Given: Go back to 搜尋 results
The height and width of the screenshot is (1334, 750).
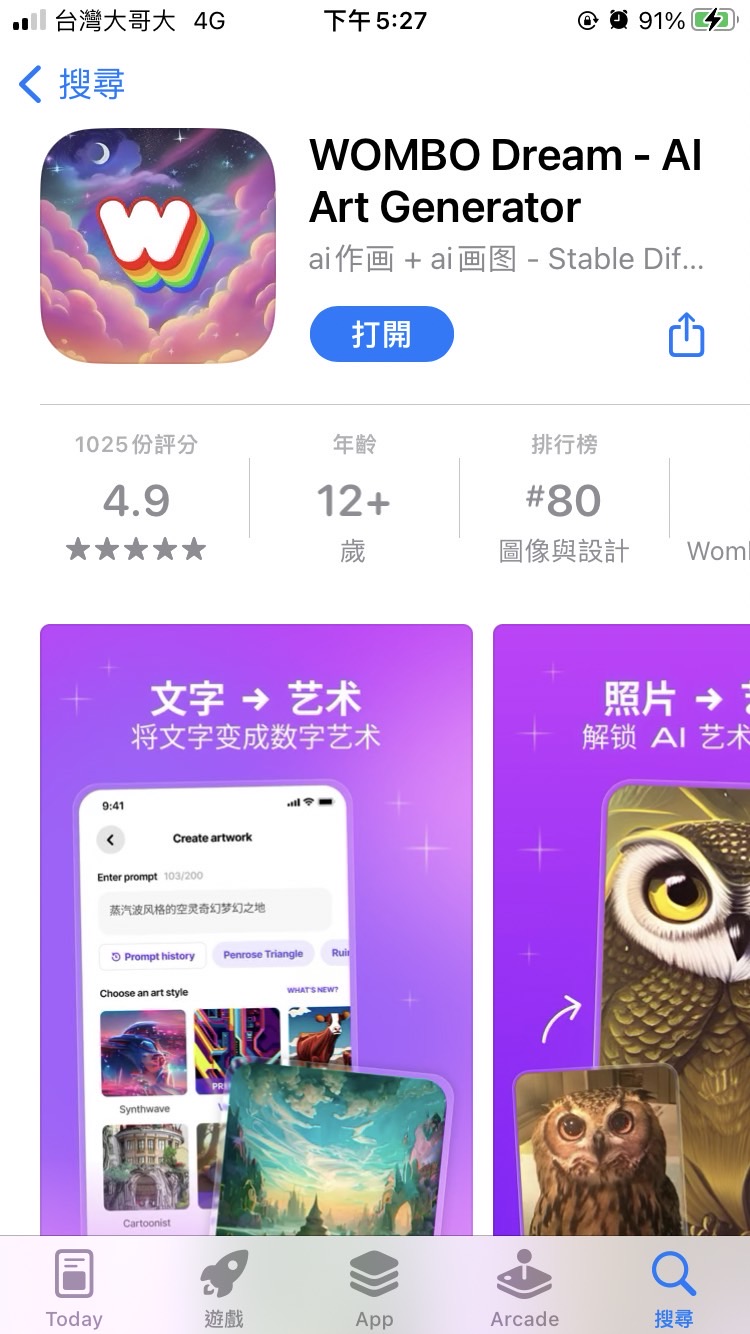Looking at the screenshot, I should pos(72,84).
